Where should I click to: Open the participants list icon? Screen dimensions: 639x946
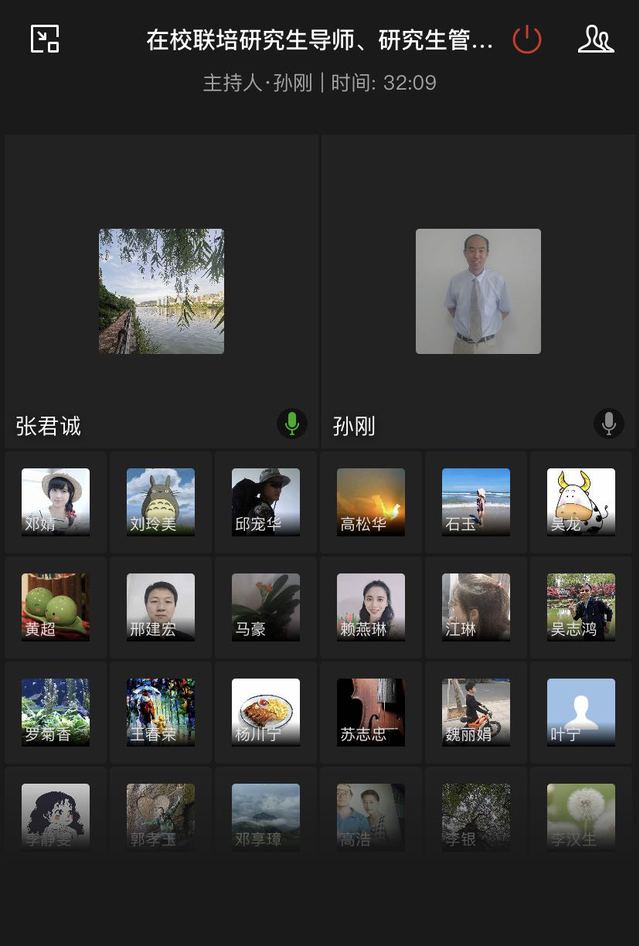(596, 39)
